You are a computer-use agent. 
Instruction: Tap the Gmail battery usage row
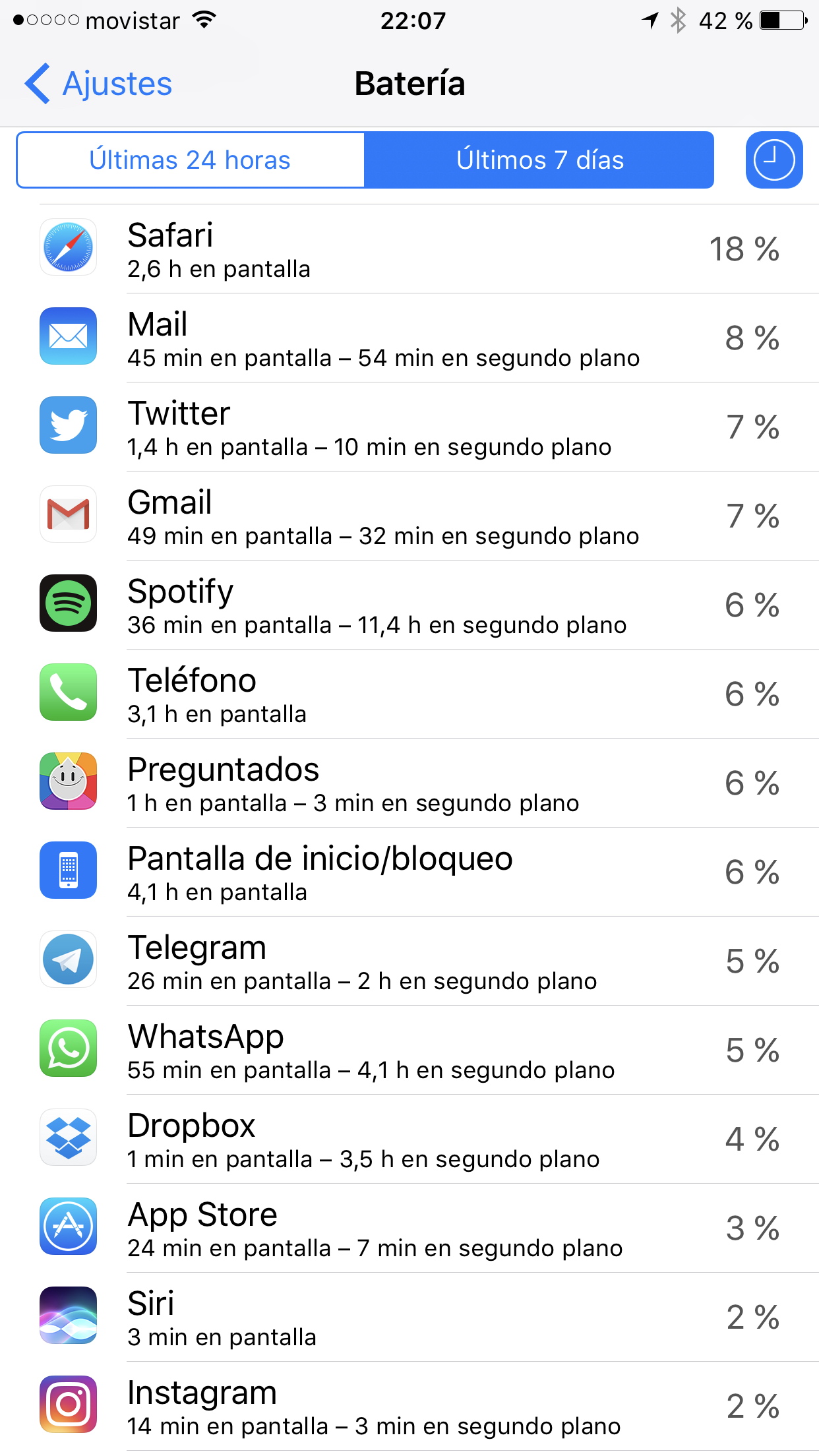pyautogui.click(x=409, y=516)
